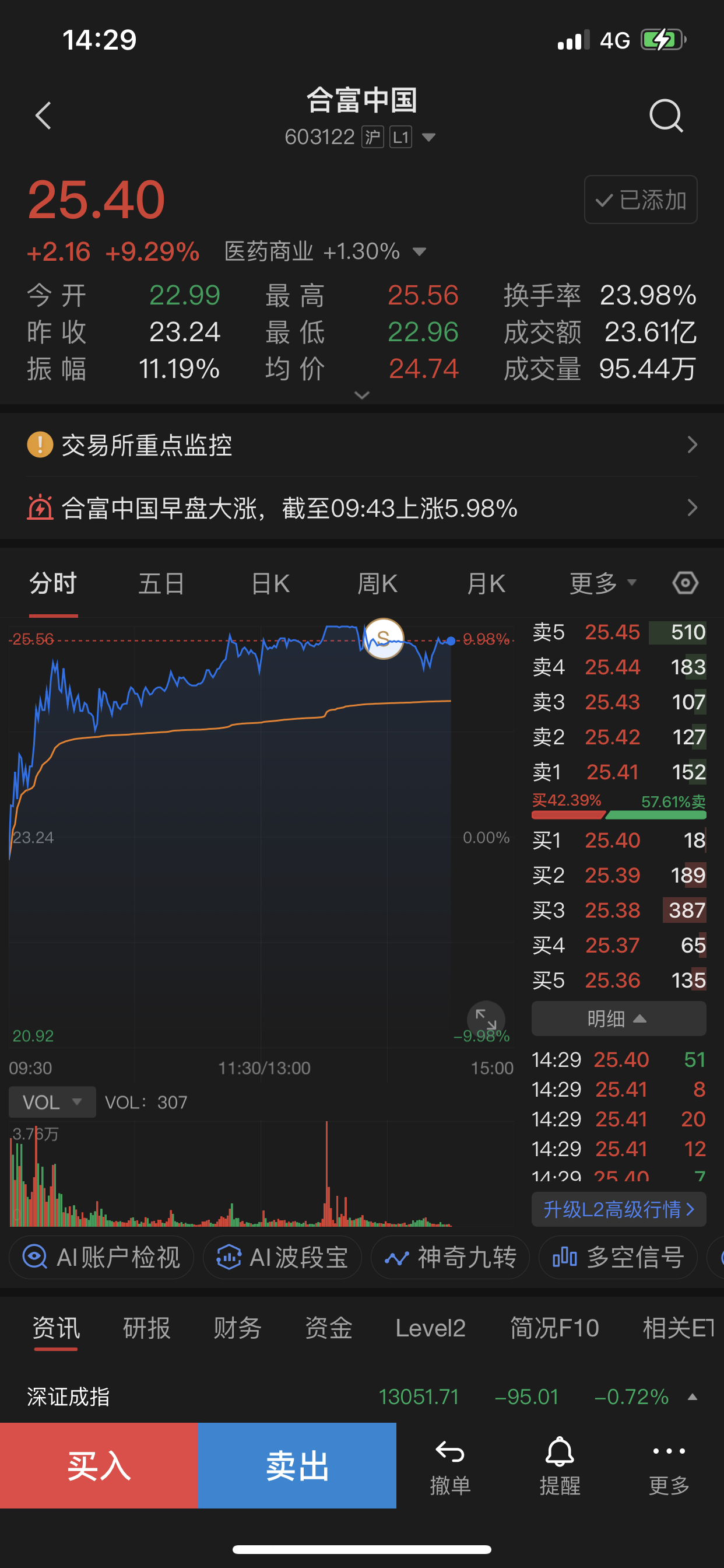Open the VOL indicator dropdown

(52, 1102)
